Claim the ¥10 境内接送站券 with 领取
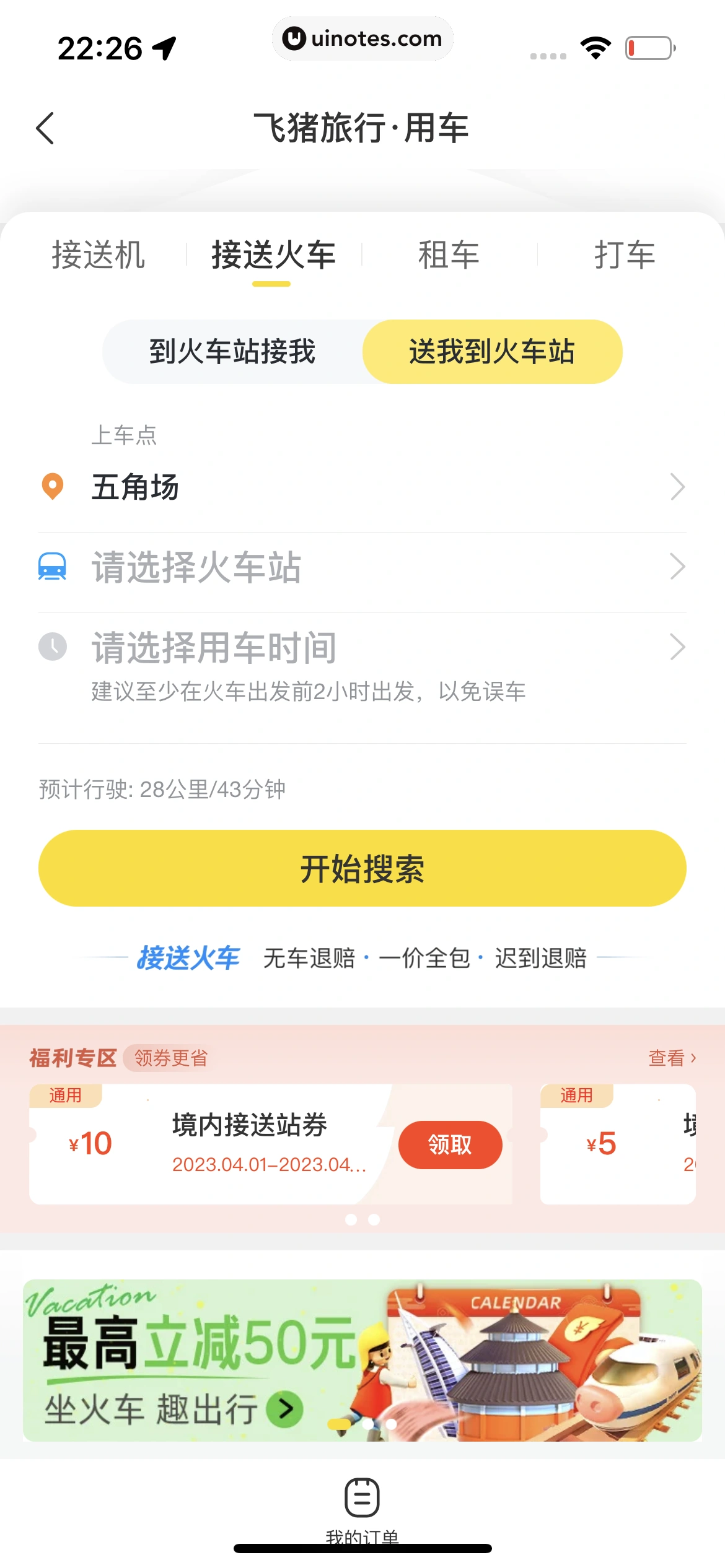Screen dimensions: 725x1568 (450, 1144)
